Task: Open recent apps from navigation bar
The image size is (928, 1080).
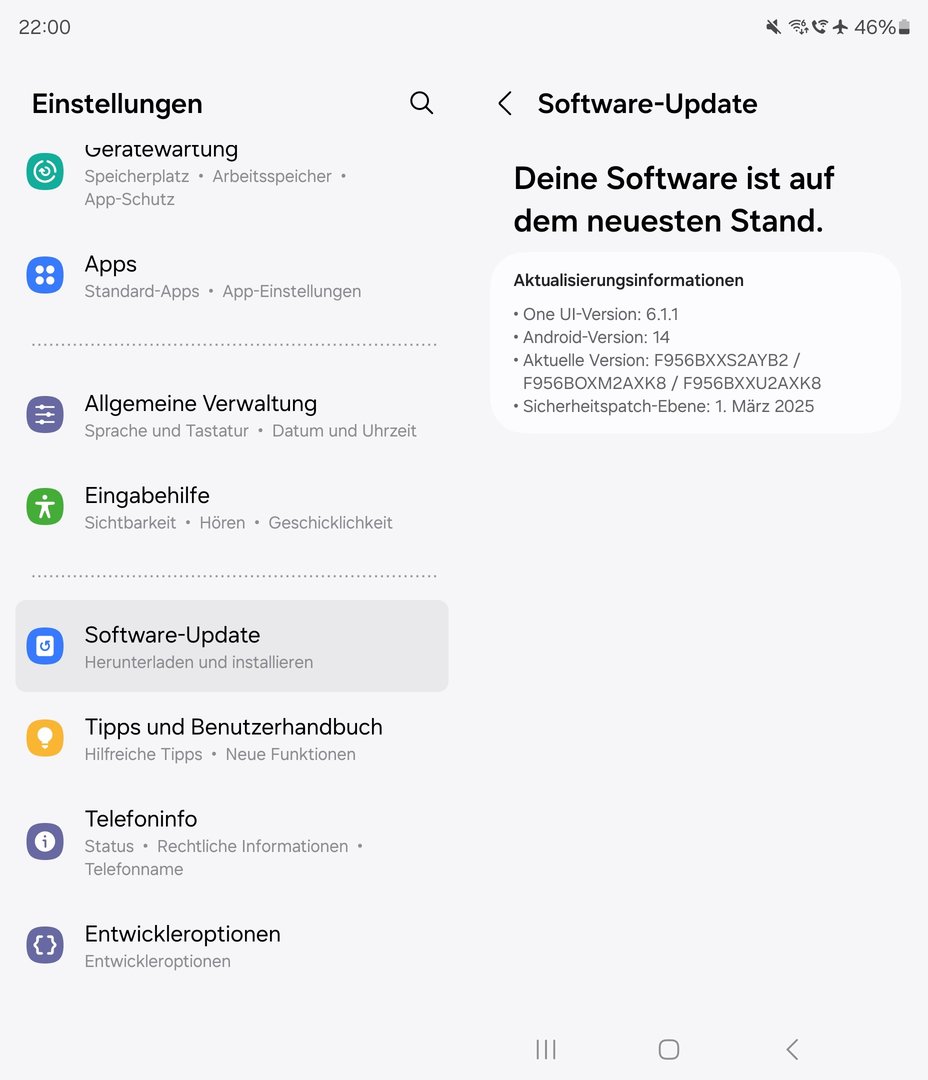Action: click(x=546, y=1049)
